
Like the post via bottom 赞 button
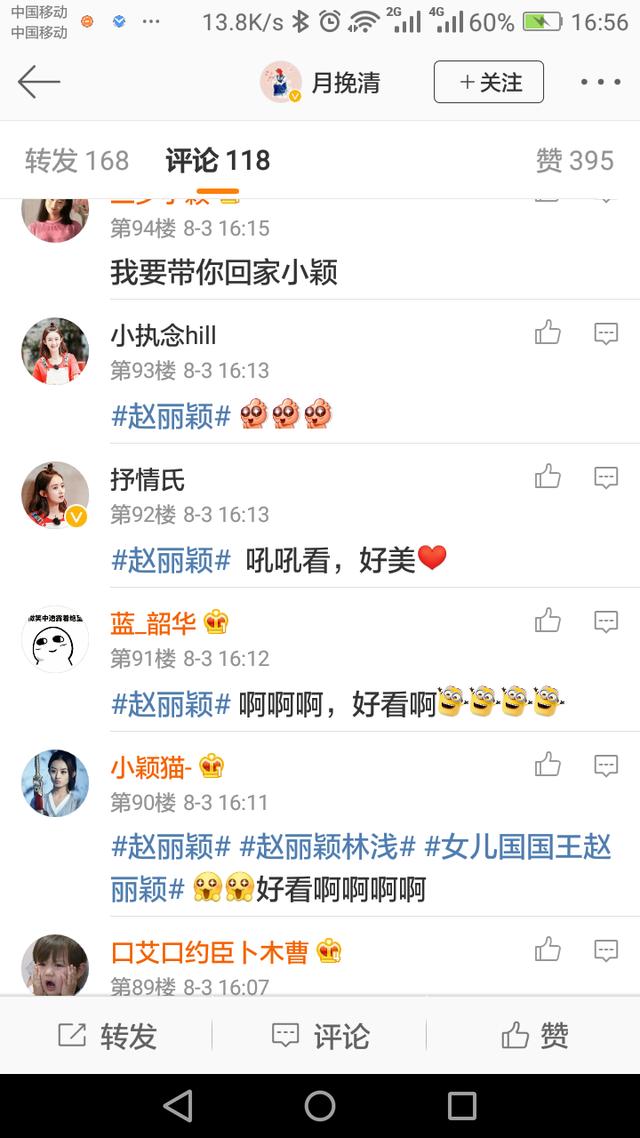(x=534, y=1036)
